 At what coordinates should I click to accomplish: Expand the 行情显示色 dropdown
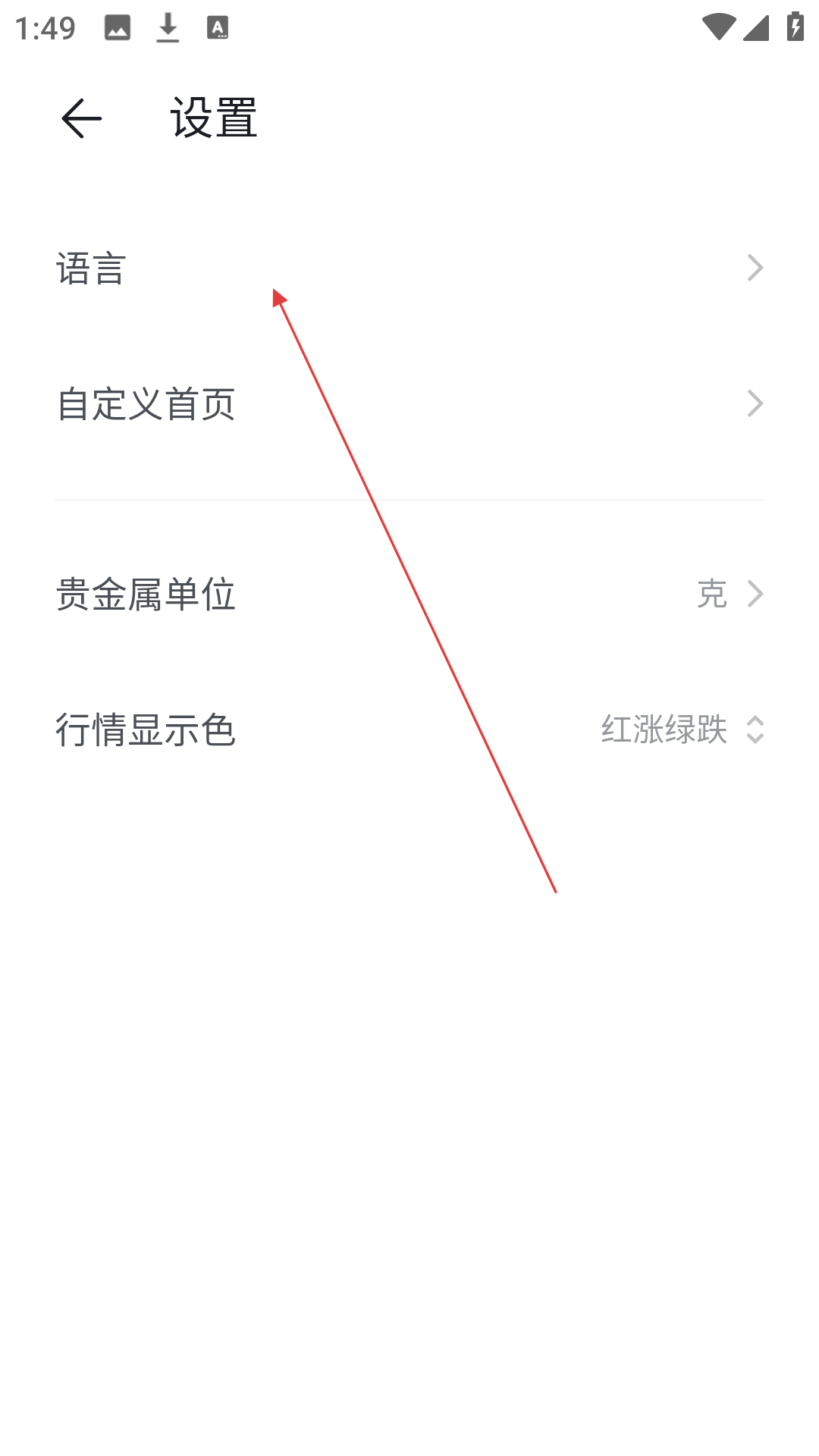[x=409, y=730]
